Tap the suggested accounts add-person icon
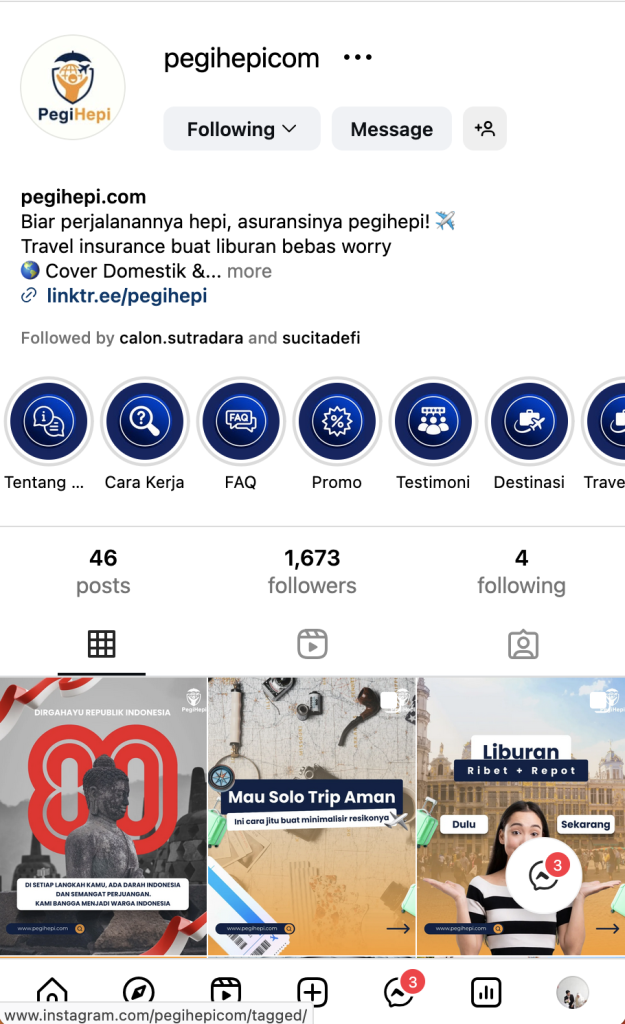 point(485,129)
